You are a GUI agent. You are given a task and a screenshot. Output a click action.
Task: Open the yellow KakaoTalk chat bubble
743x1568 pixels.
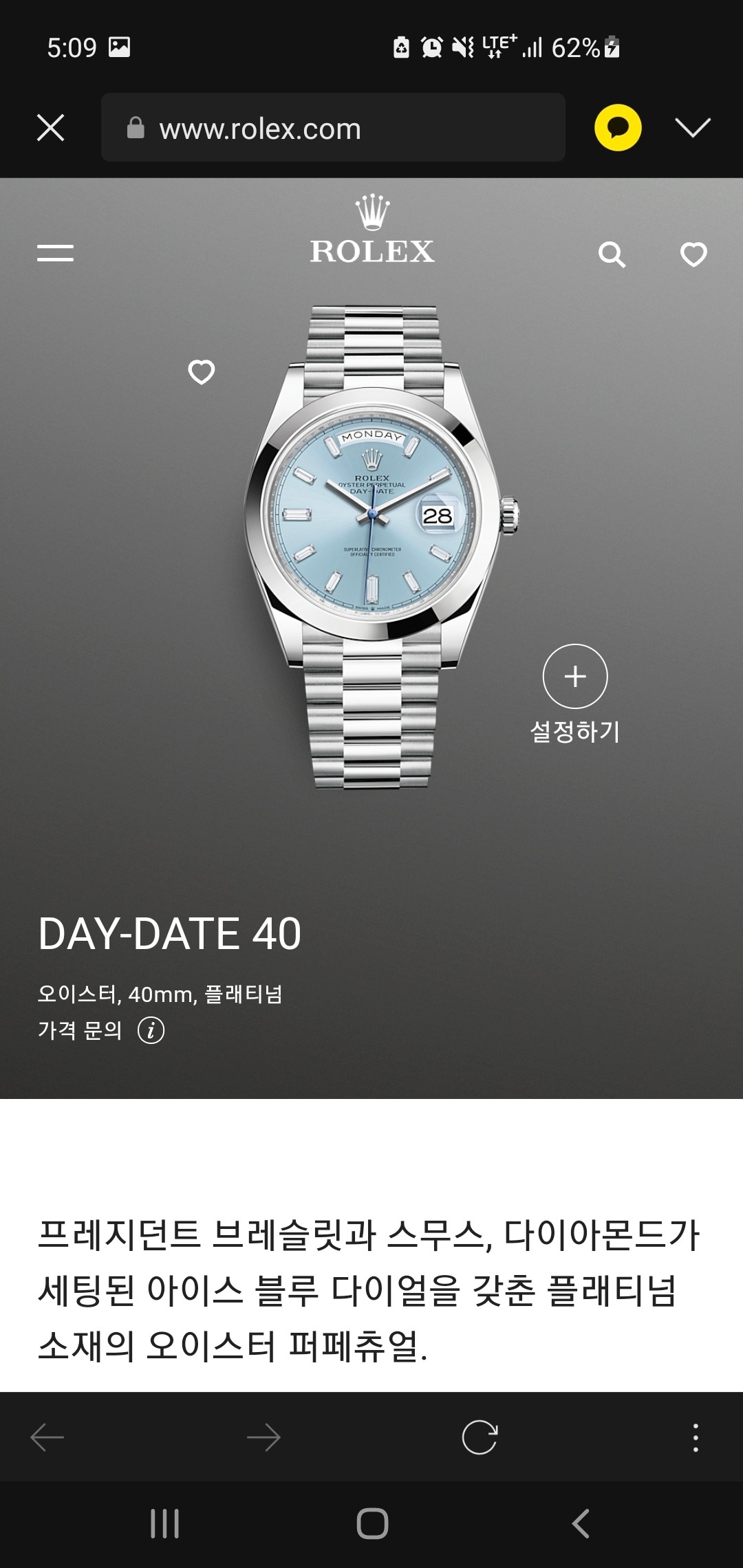(618, 128)
